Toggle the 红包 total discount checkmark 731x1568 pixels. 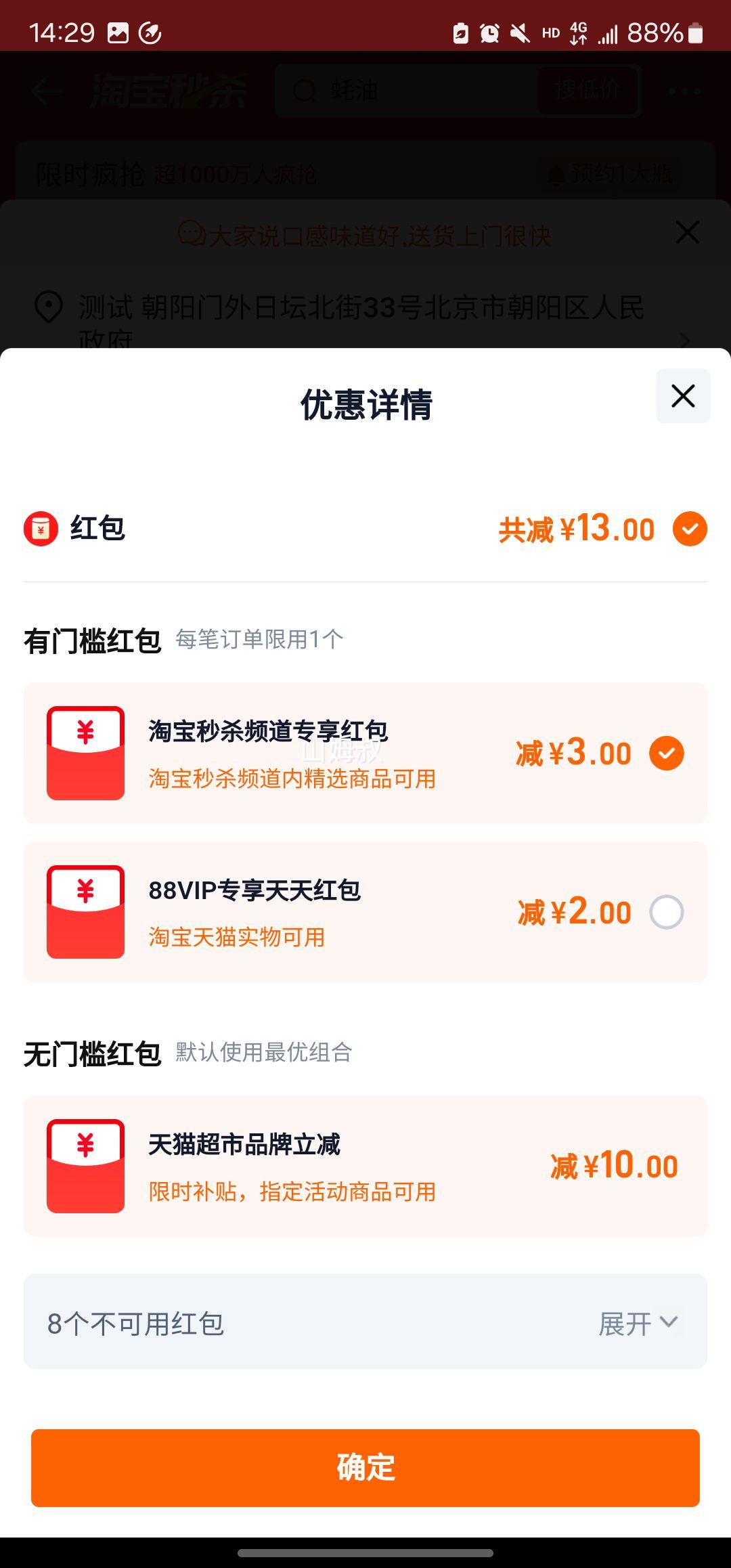(690, 529)
